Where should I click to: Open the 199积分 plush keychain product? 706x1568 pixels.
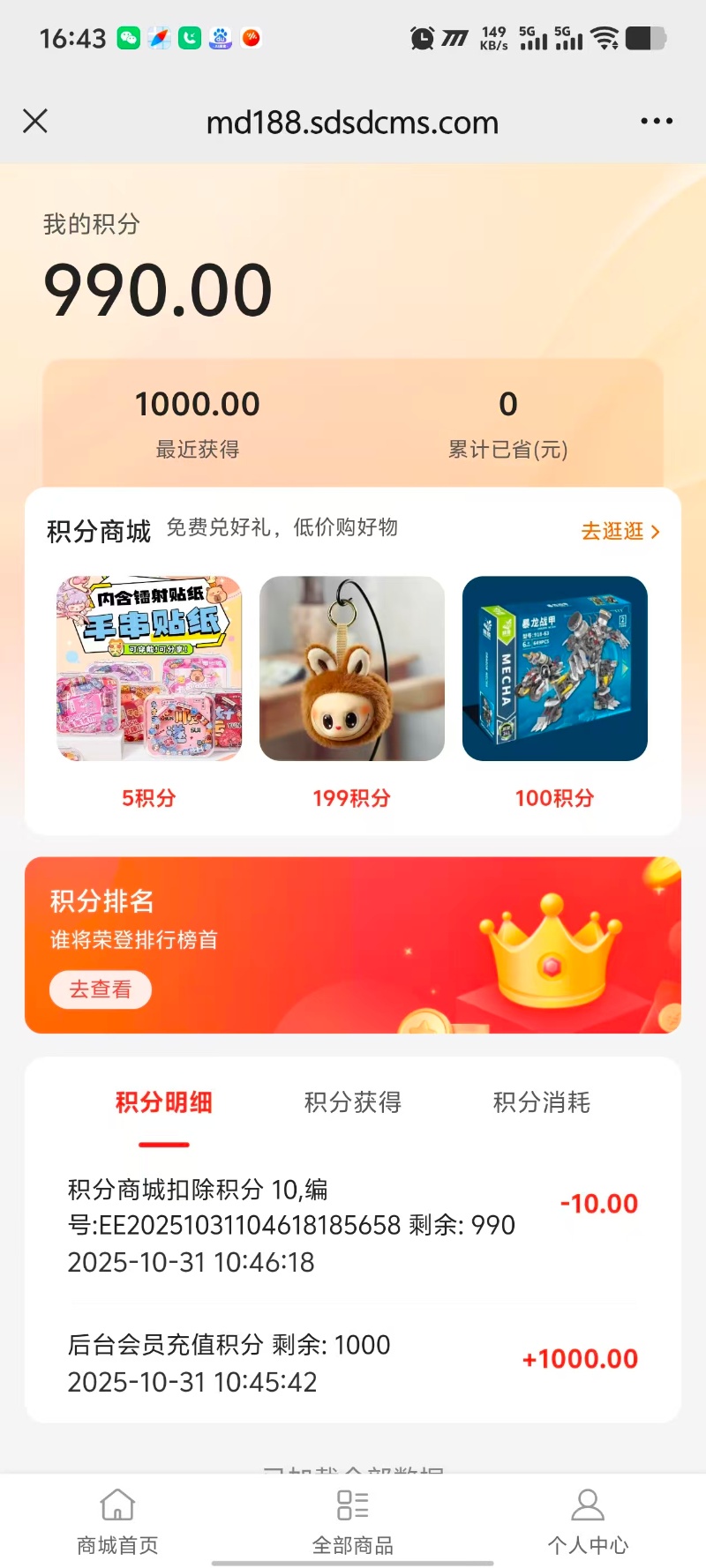click(x=351, y=670)
